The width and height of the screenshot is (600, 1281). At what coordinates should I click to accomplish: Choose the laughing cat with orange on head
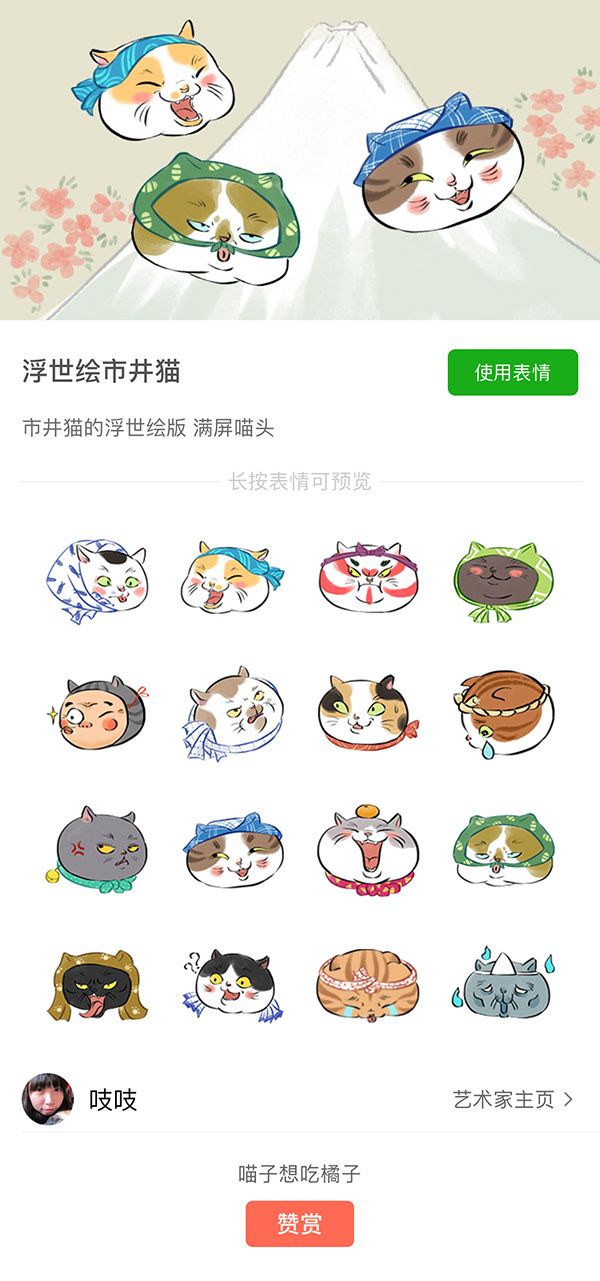pos(365,848)
